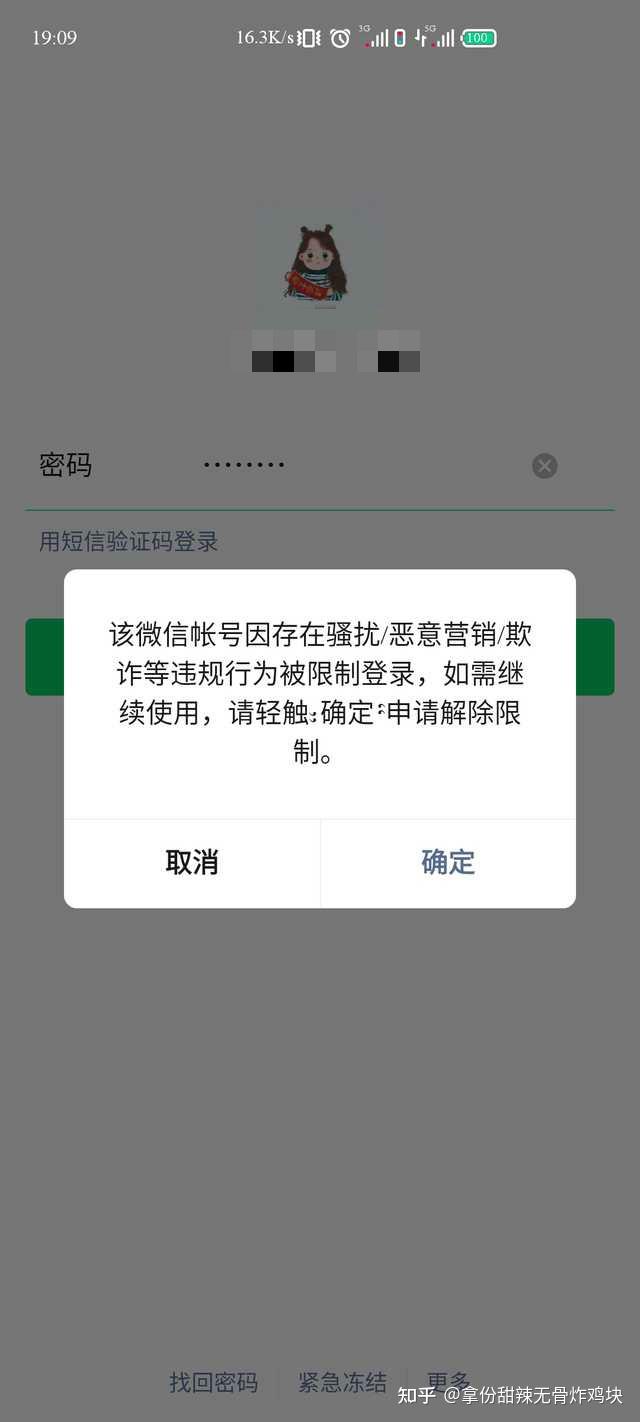Image resolution: width=640 pixels, height=1422 pixels.
Task: Open 找回密码
Action: point(213,1382)
